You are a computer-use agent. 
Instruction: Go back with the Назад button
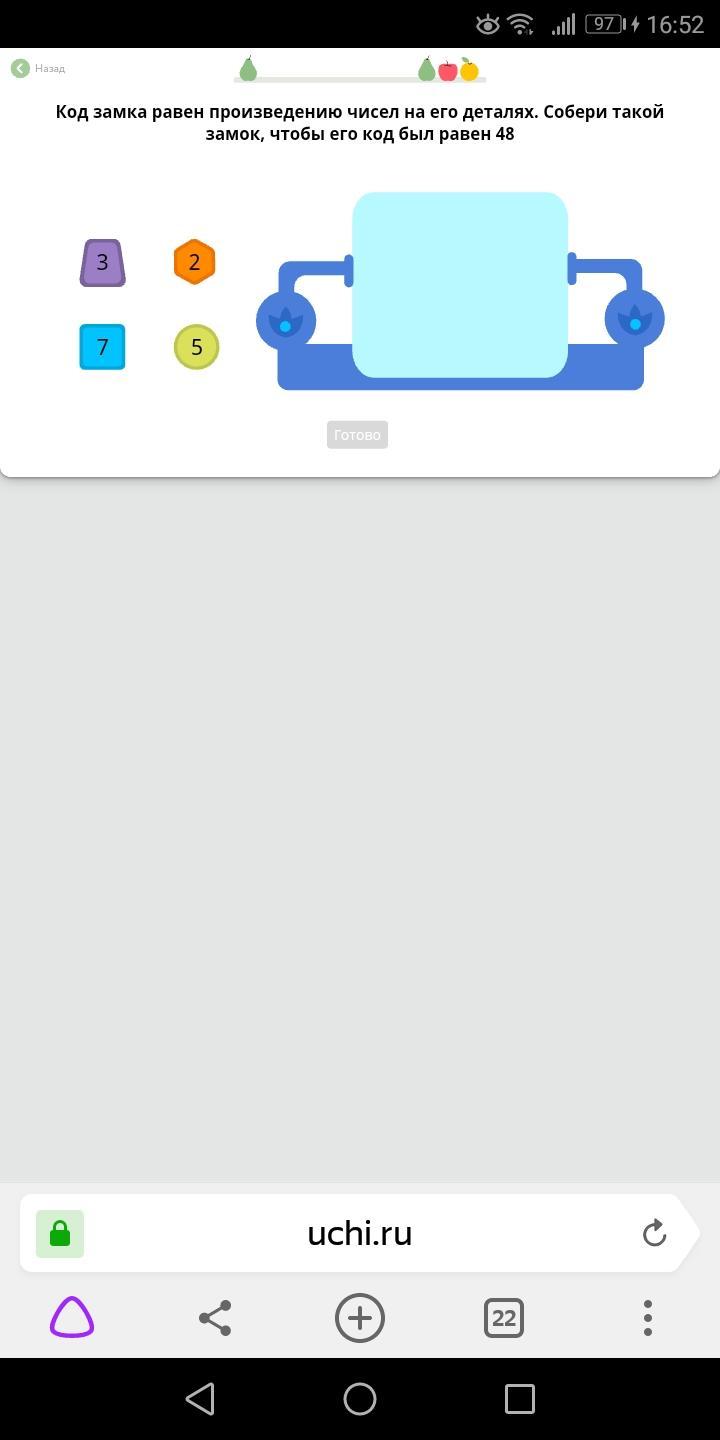tap(38, 68)
